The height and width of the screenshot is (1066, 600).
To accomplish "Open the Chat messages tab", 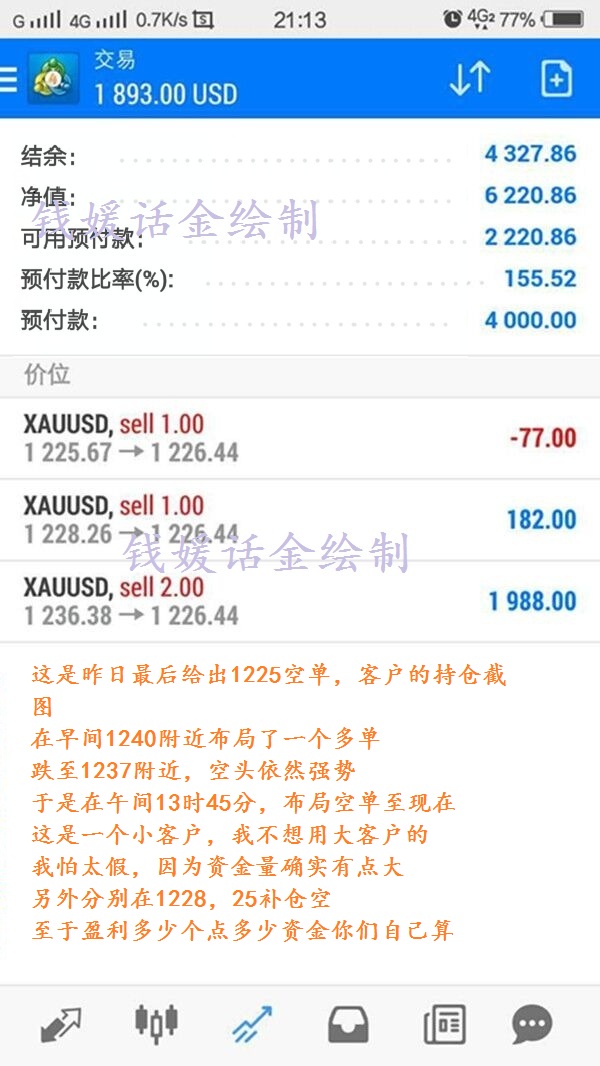I will 532,1024.
